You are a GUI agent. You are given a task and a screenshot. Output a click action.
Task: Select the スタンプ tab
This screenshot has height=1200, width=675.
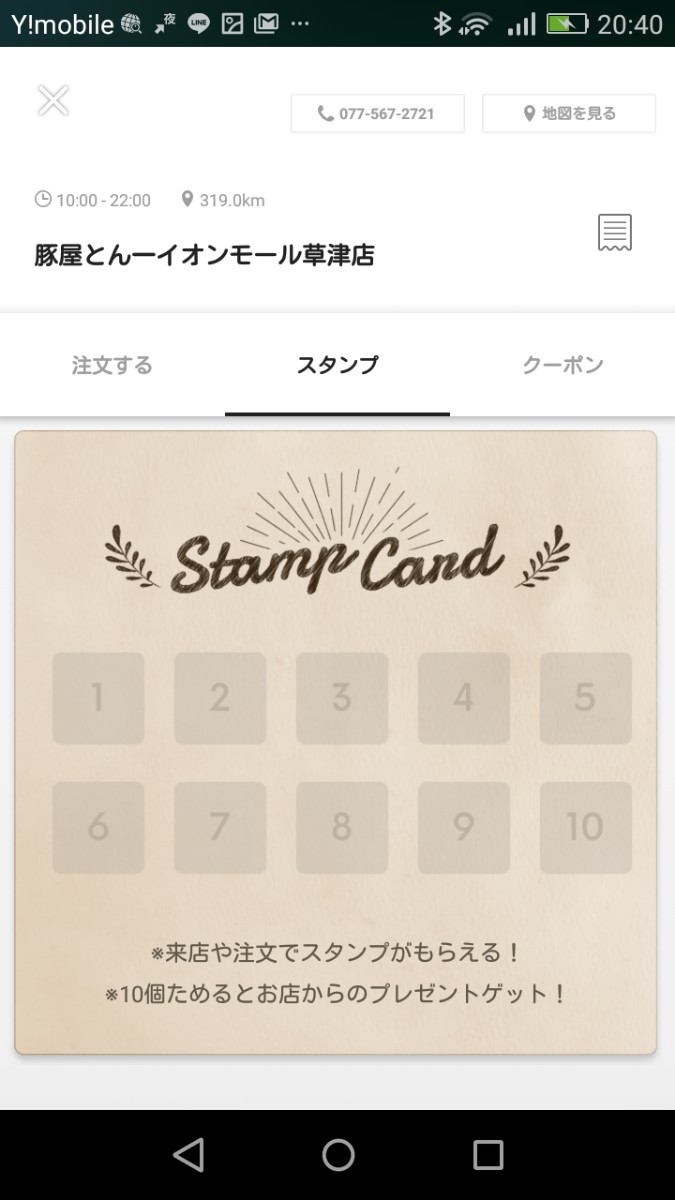point(337,365)
